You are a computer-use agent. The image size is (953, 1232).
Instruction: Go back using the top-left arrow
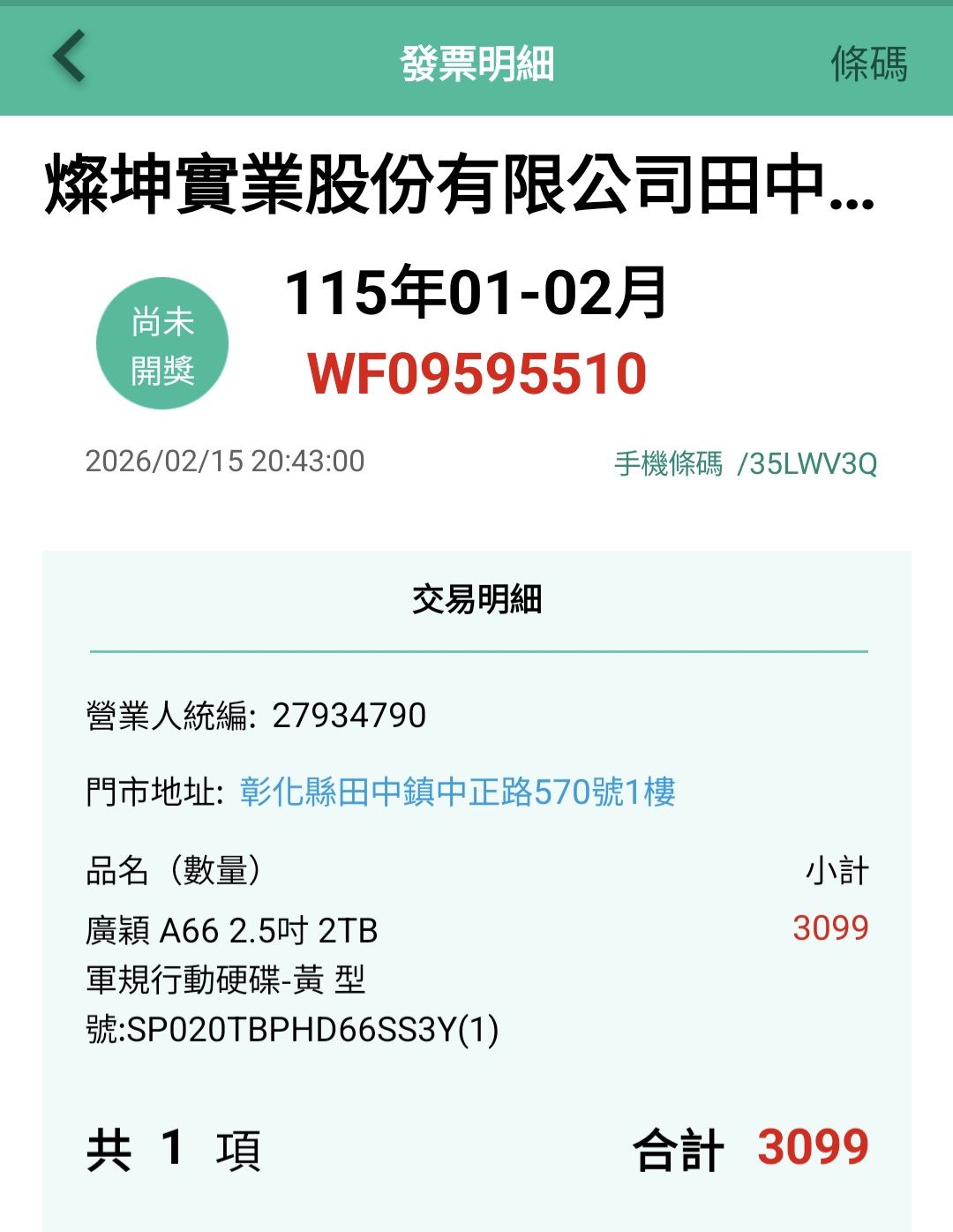tap(69, 57)
